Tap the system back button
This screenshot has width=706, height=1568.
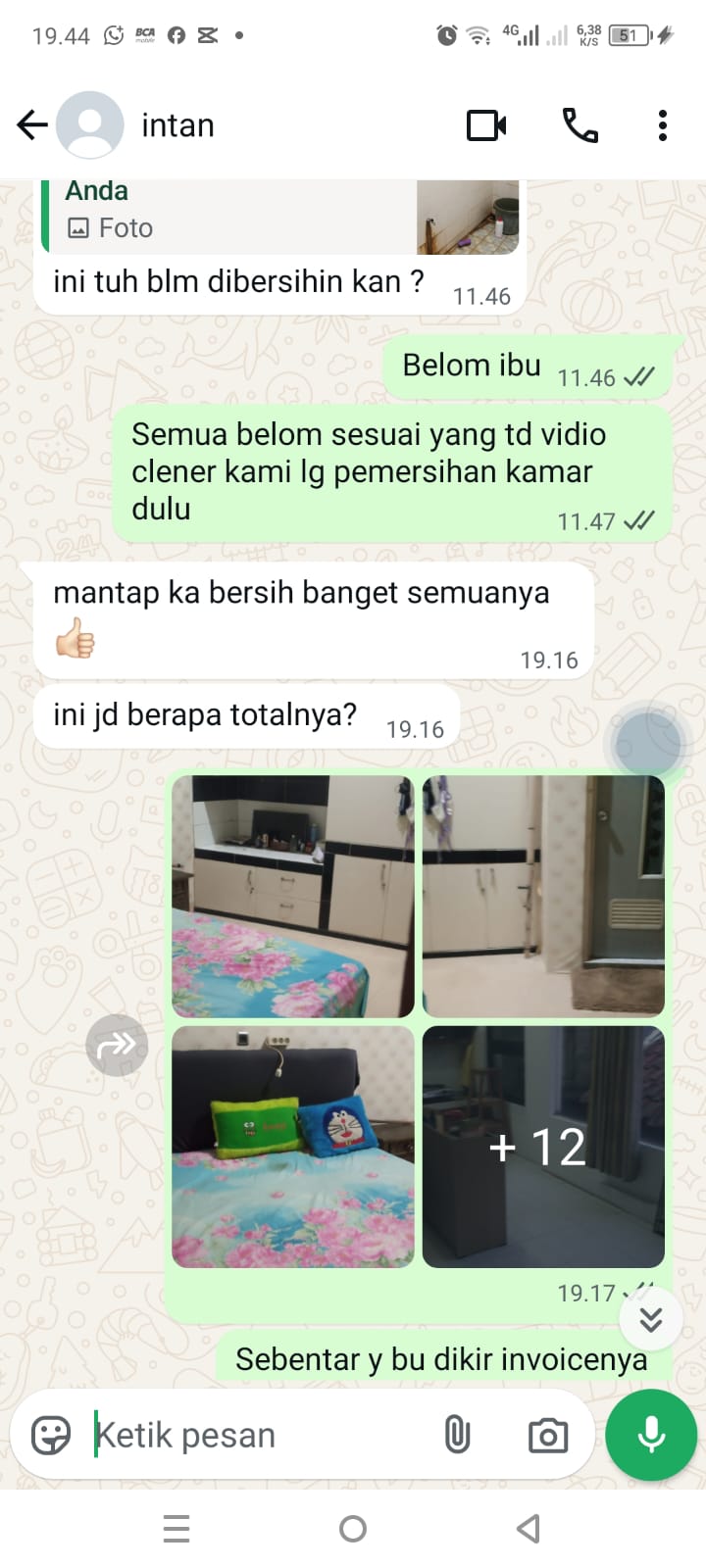(529, 1528)
